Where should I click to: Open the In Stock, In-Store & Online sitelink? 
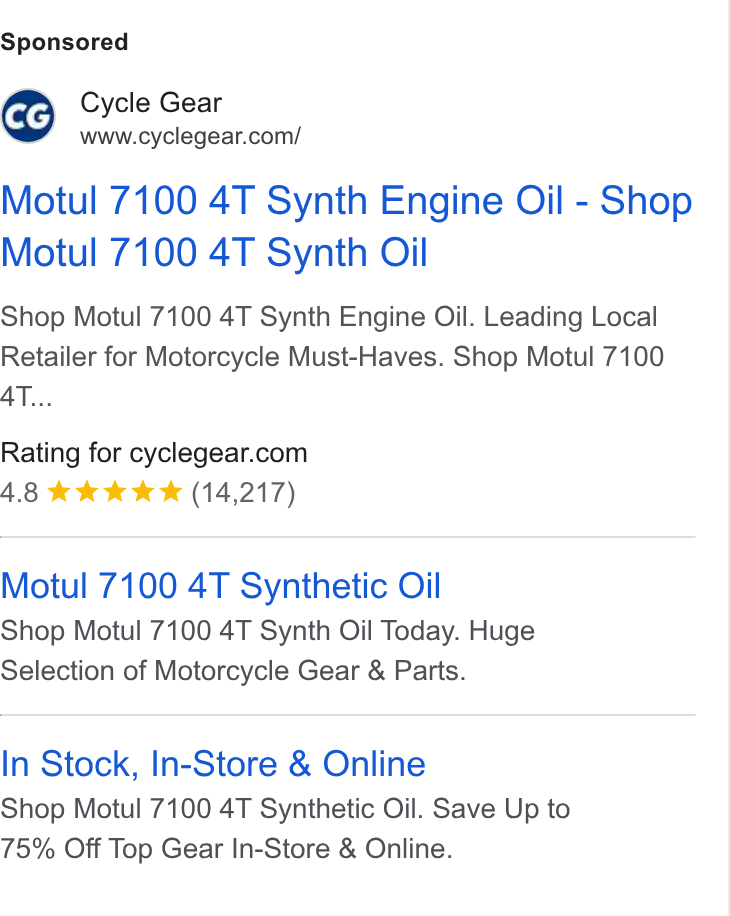(213, 764)
